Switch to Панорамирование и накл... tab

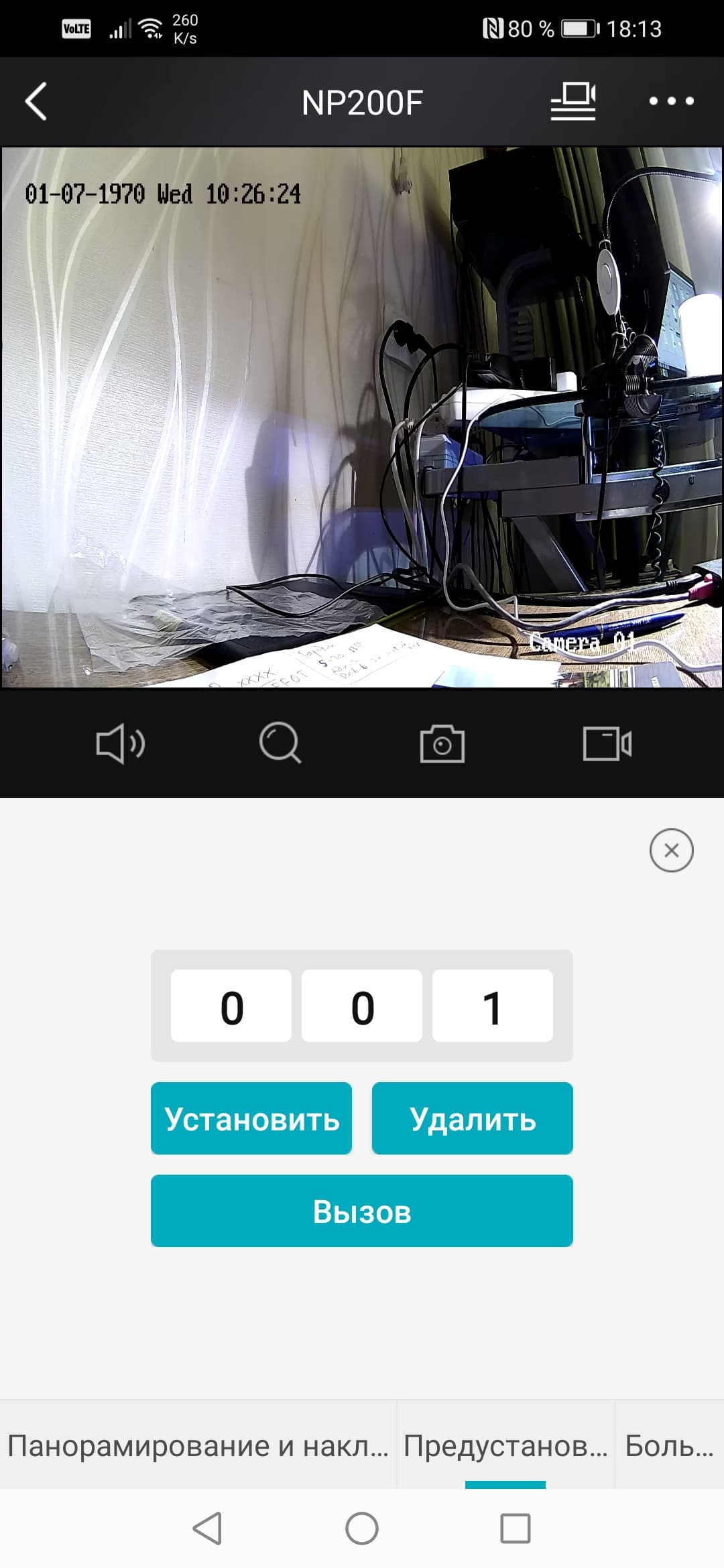(198, 1445)
